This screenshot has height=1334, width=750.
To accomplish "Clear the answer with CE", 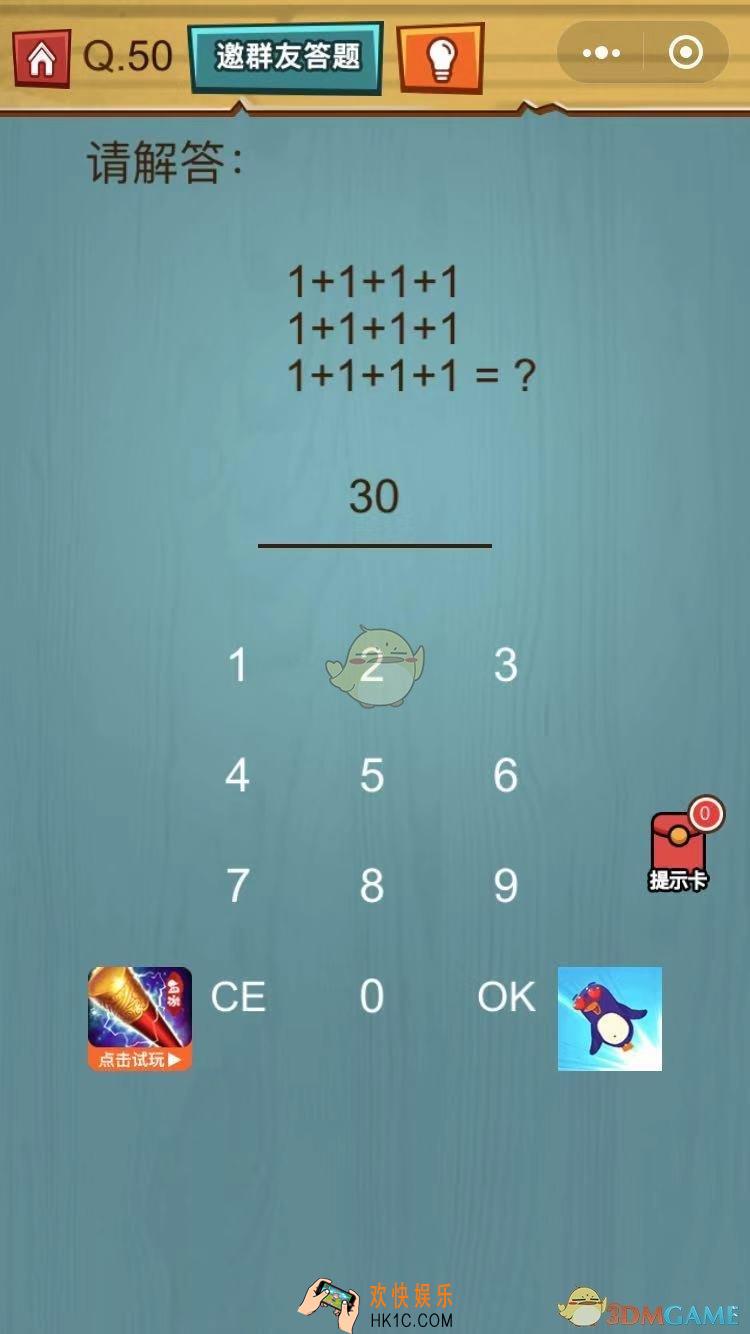I will 238,997.
